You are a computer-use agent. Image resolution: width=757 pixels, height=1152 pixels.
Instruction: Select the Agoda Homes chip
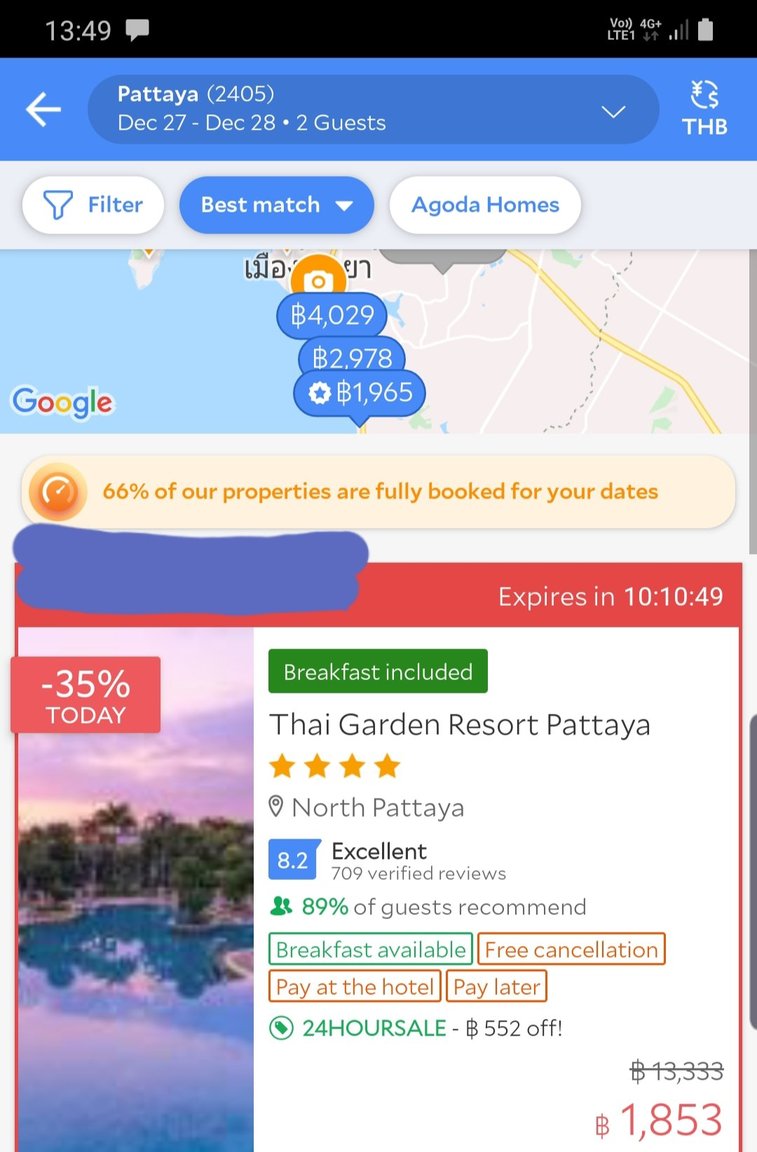[485, 205]
